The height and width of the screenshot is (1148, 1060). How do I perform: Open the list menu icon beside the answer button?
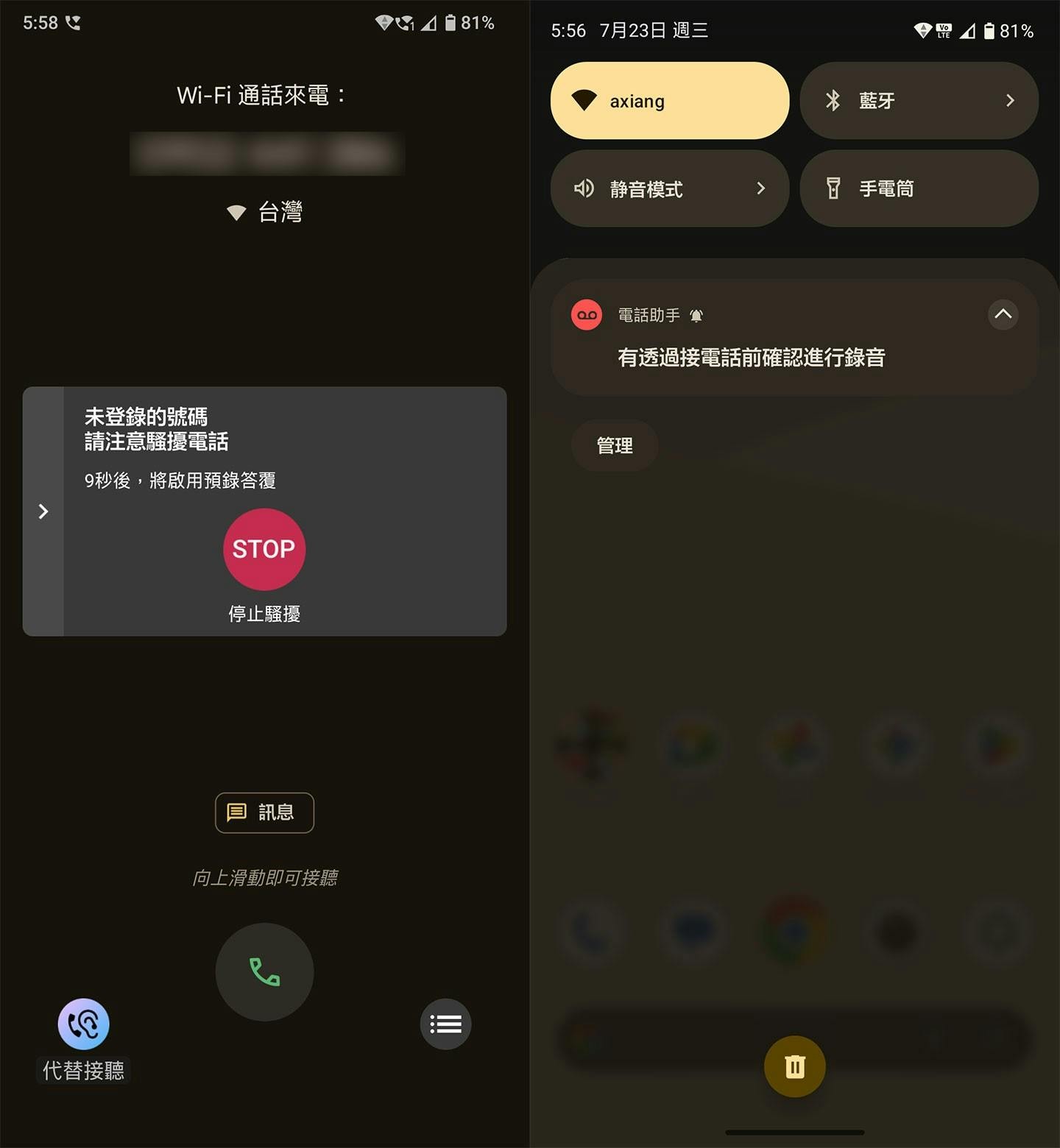(x=445, y=1024)
